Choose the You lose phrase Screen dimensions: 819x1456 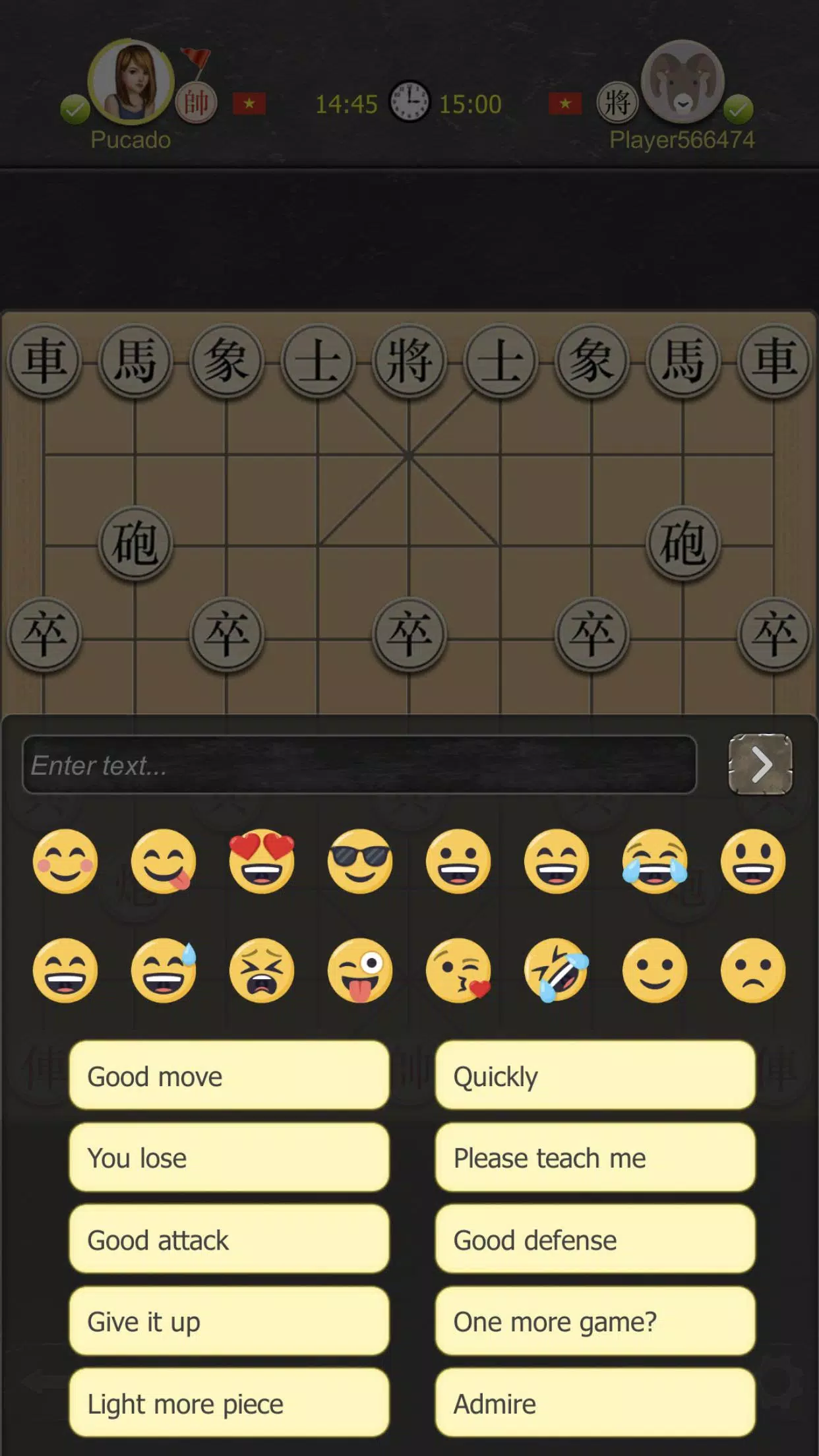229,1158
